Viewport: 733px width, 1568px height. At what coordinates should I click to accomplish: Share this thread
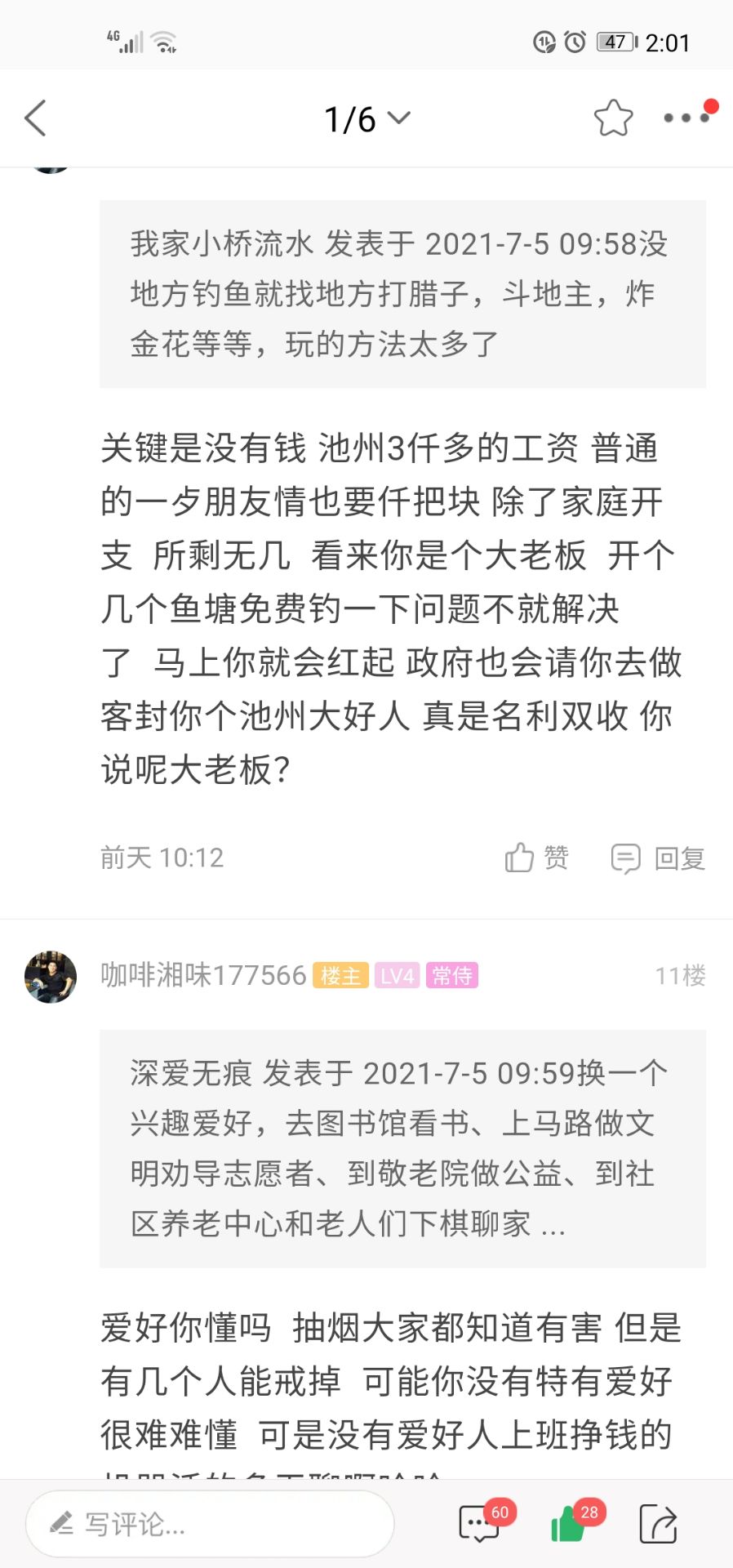(x=659, y=1524)
